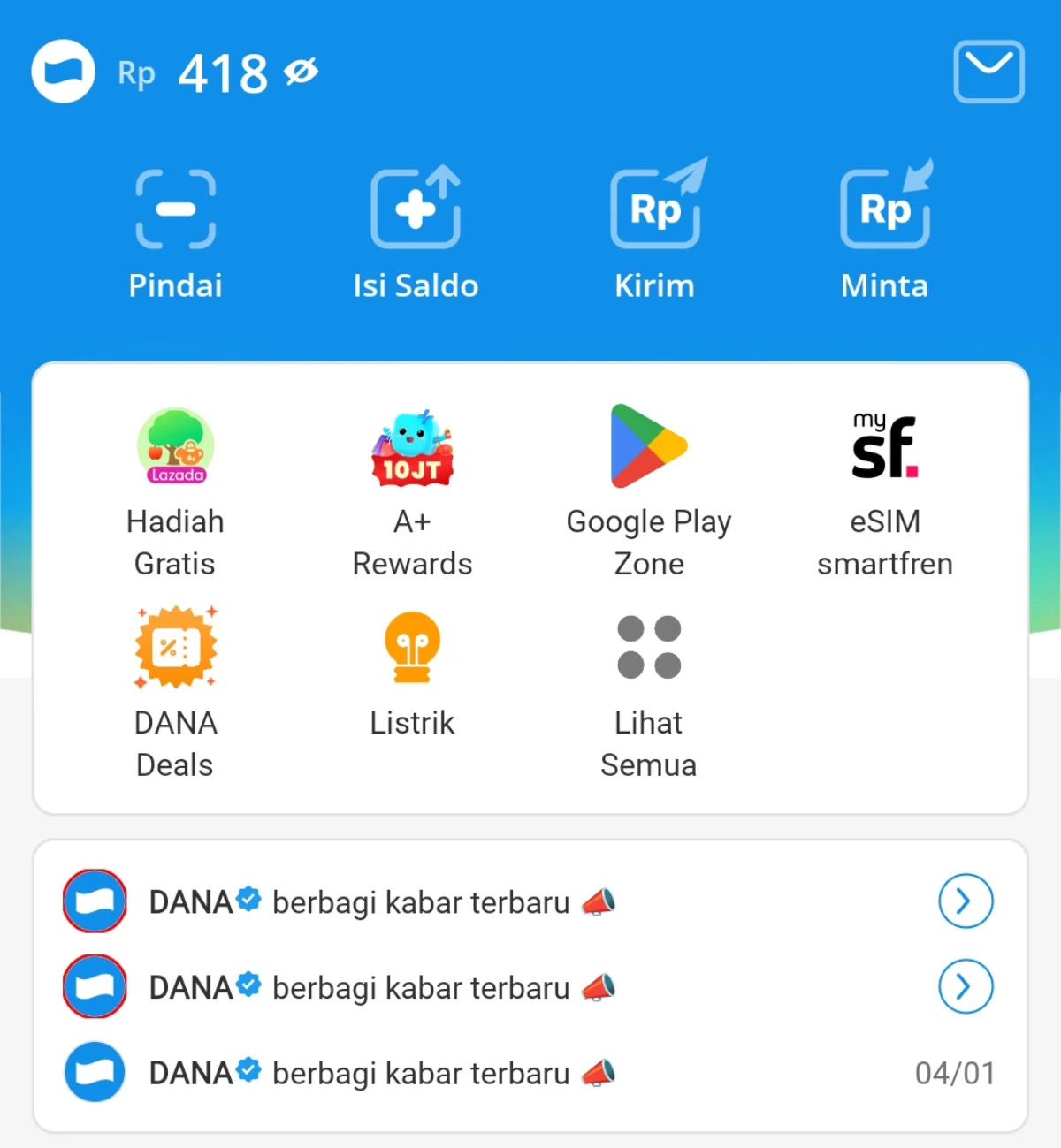Select the Listrik lightbulb icon

[413, 648]
